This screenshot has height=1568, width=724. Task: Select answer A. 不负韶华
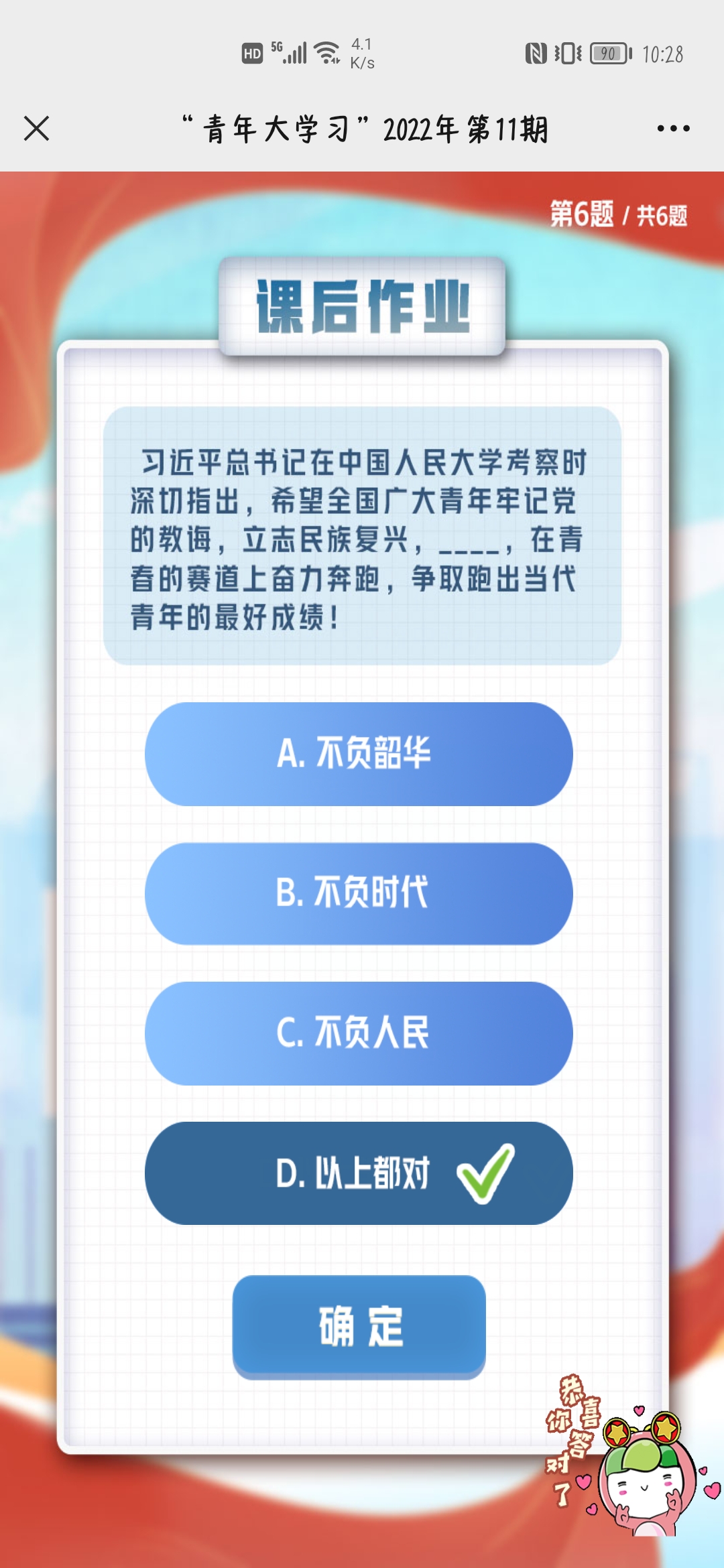pyautogui.click(x=359, y=754)
